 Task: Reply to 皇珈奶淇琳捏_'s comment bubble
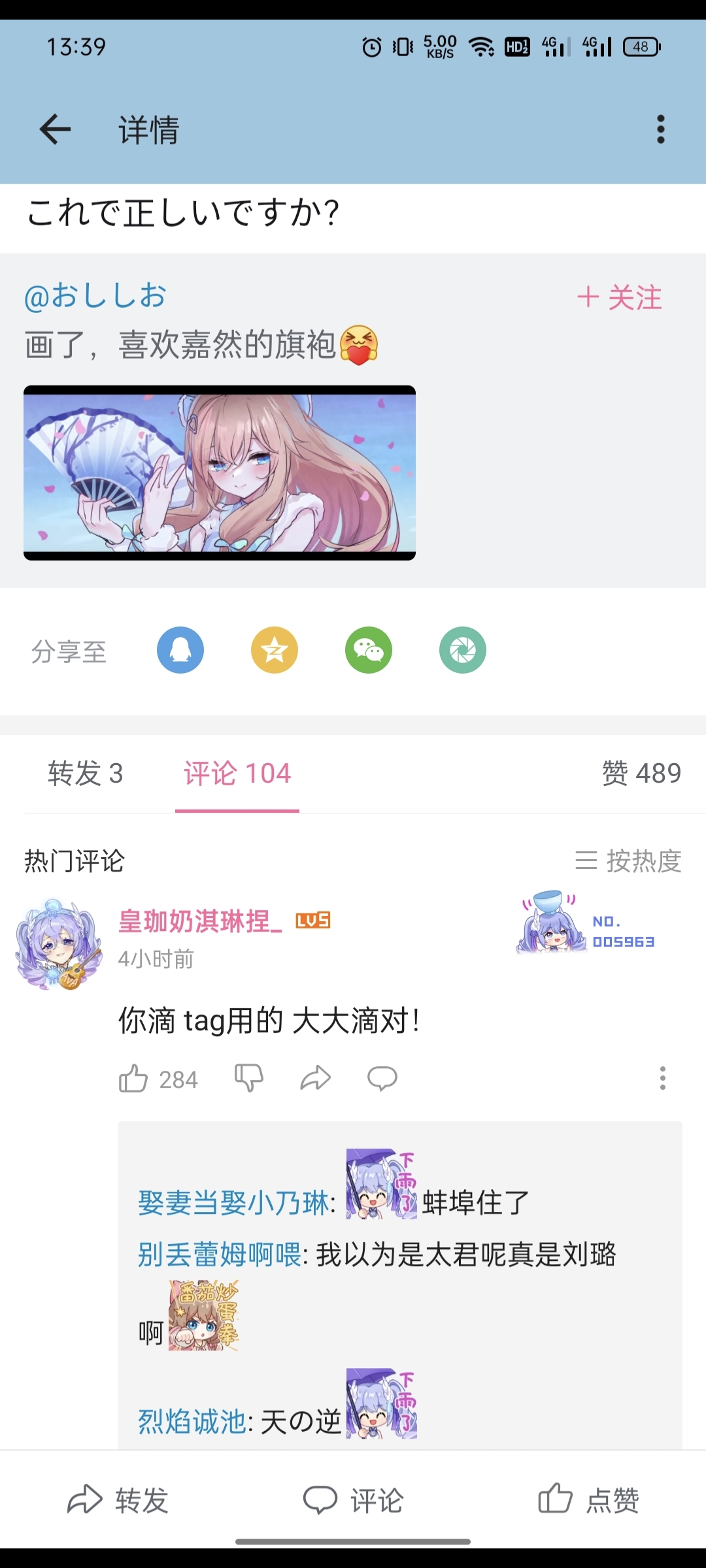click(382, 1079)
